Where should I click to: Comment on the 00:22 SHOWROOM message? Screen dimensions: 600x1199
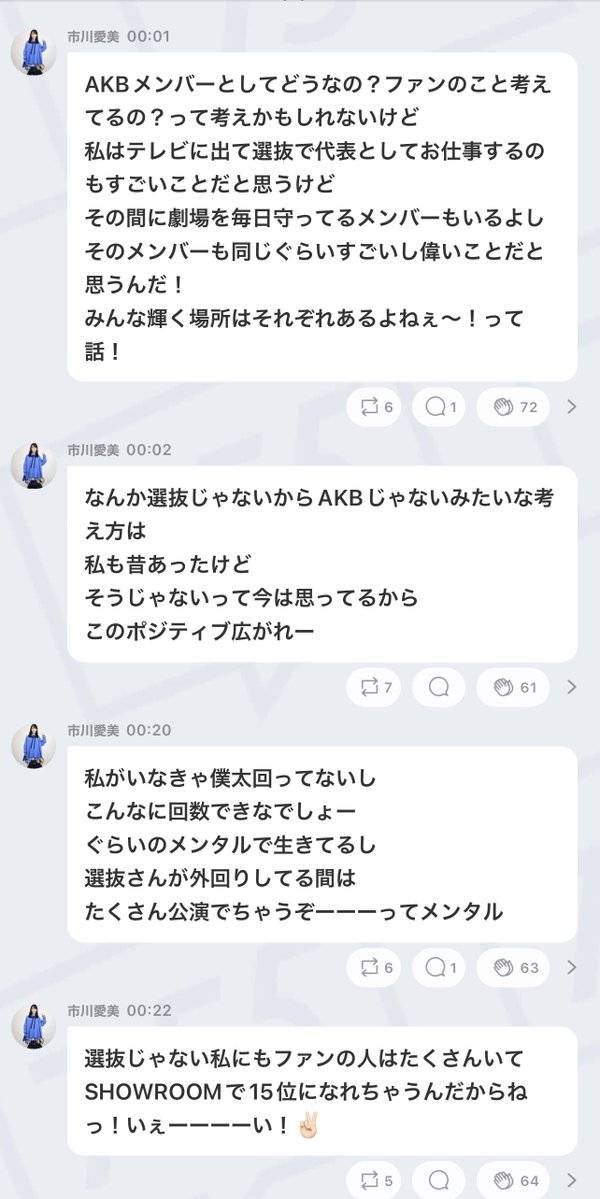[x=438, y=1180]
